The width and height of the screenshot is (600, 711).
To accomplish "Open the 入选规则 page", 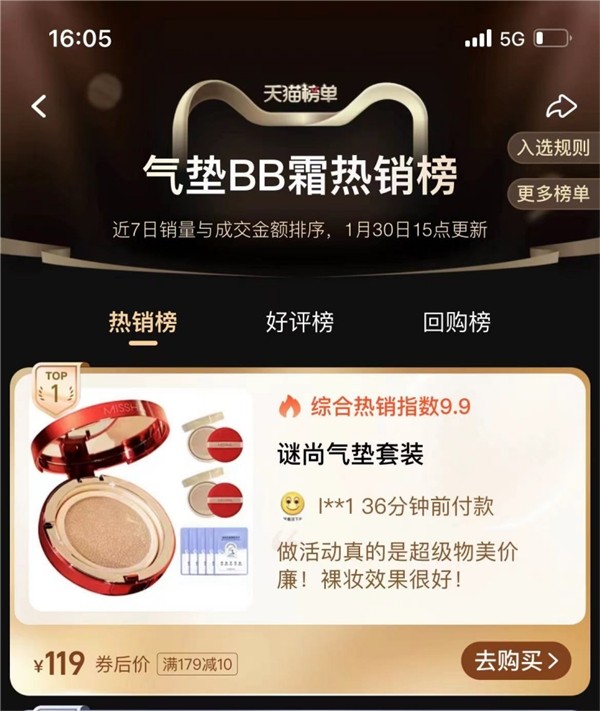I will (x=553, y=149).
